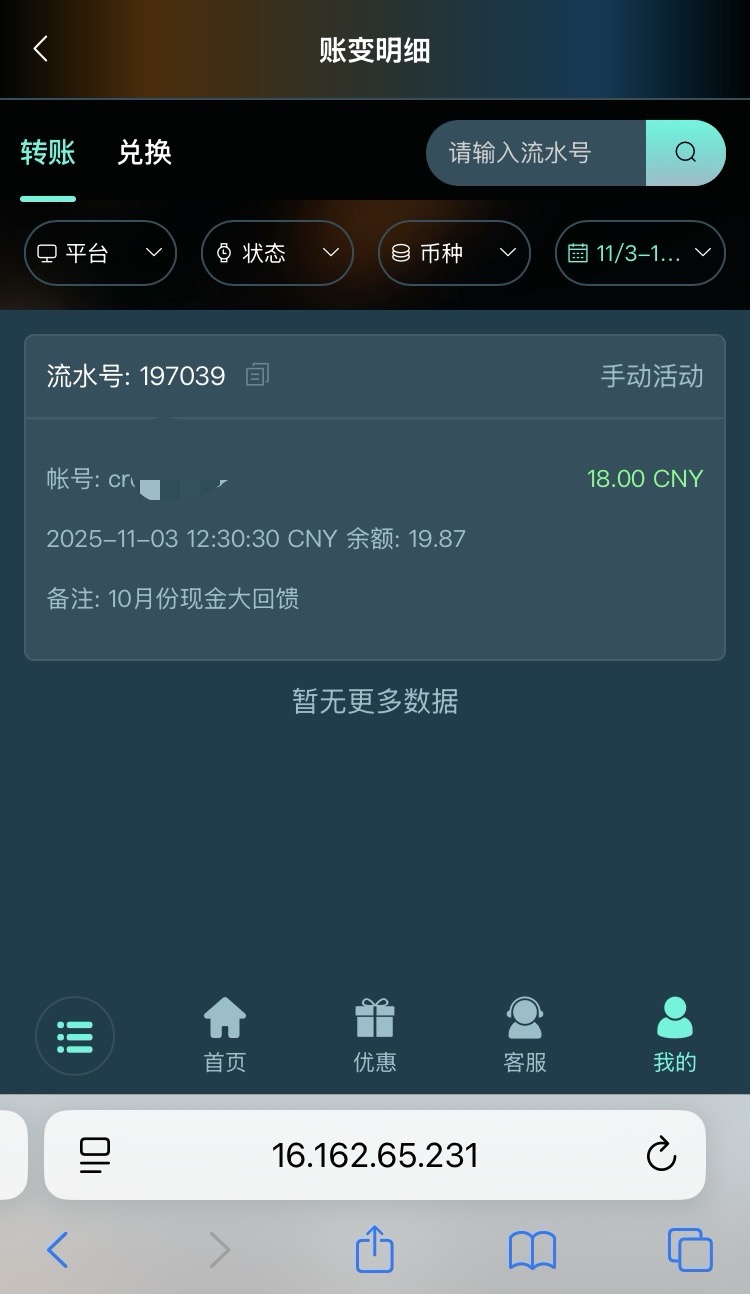Screen dimensions: 750x1294
Task: Open the date range picker
Action: click(640, 253)
